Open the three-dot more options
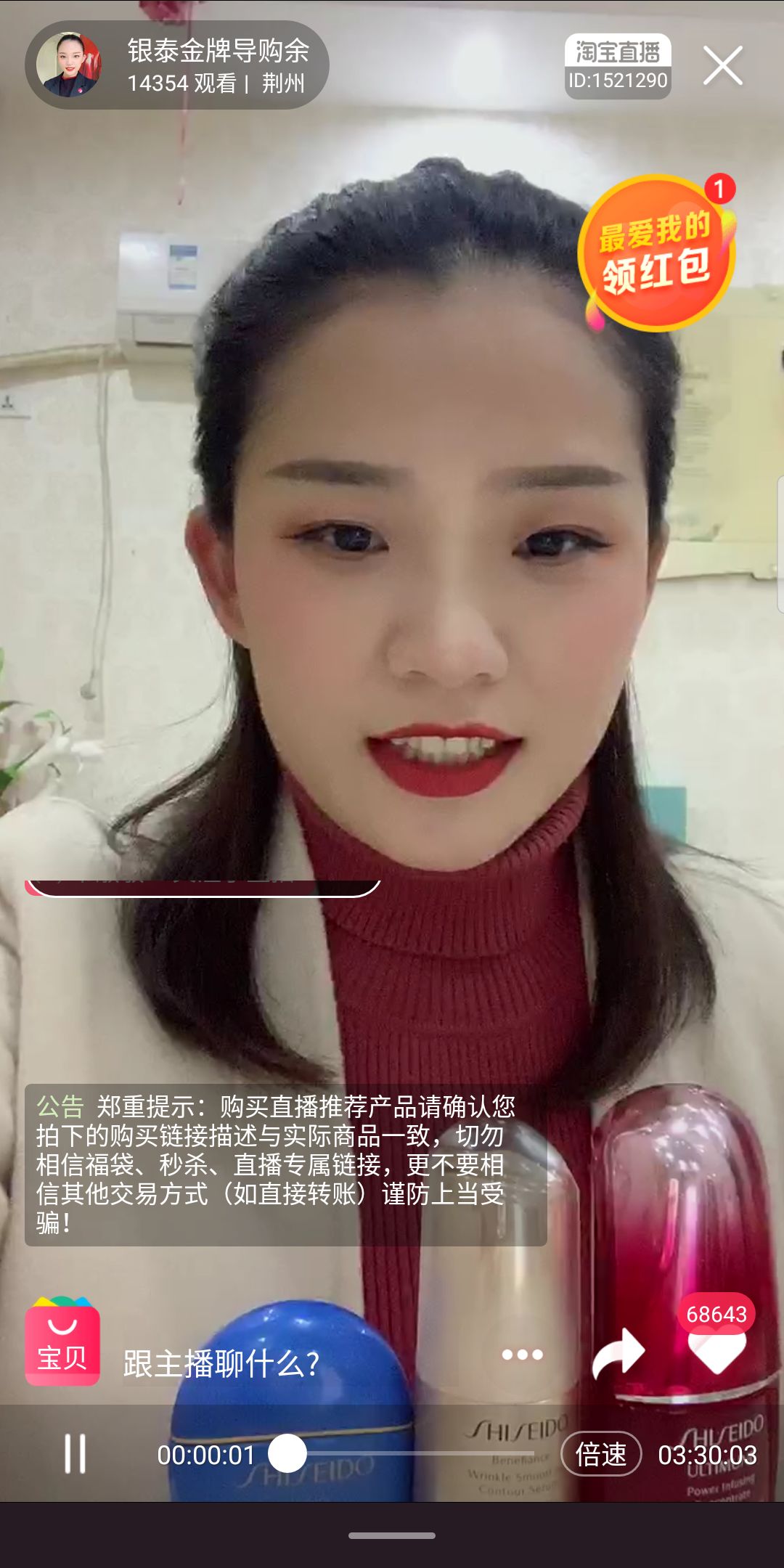The height and width of the screenshot is (1568, 784). point(523,1355)
